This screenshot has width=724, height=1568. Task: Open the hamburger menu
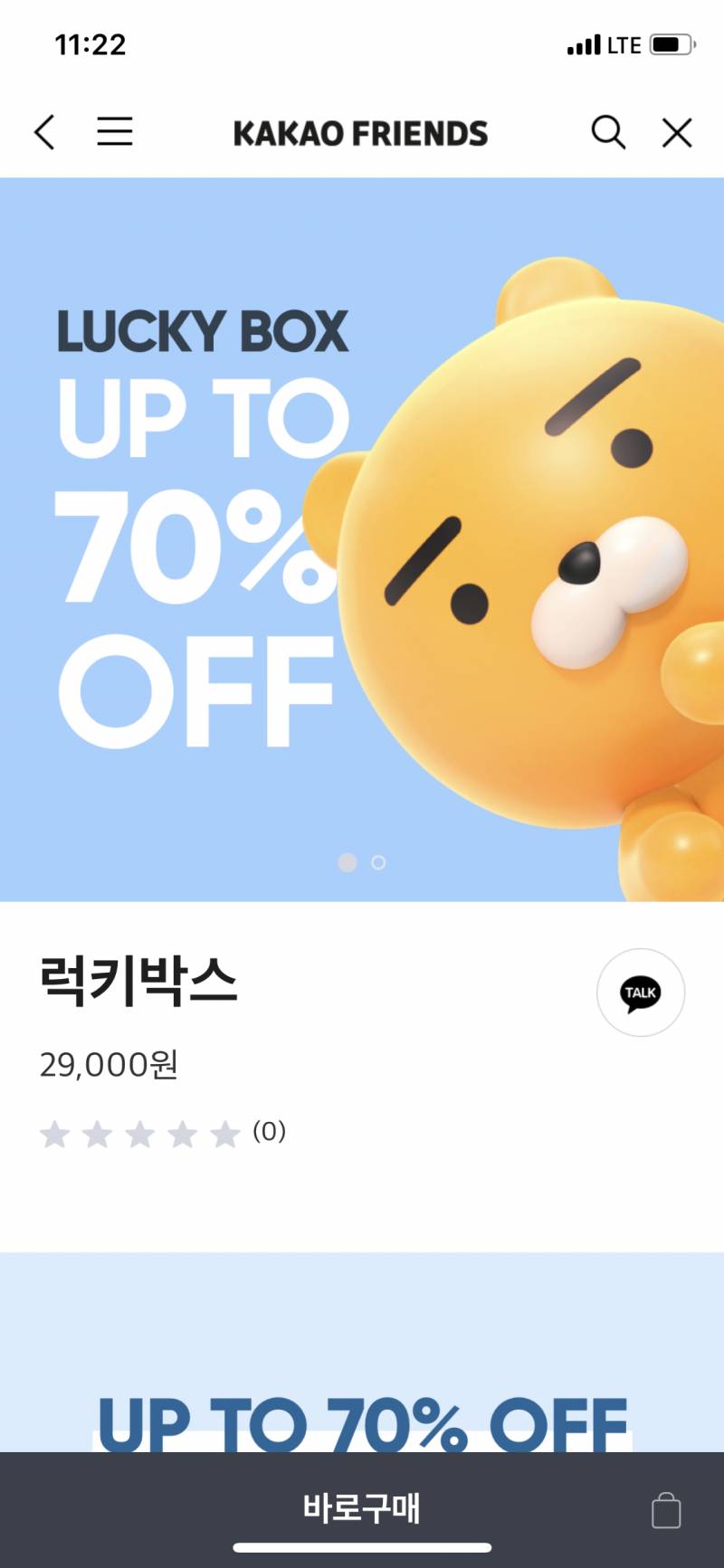[x=115, y=132]
